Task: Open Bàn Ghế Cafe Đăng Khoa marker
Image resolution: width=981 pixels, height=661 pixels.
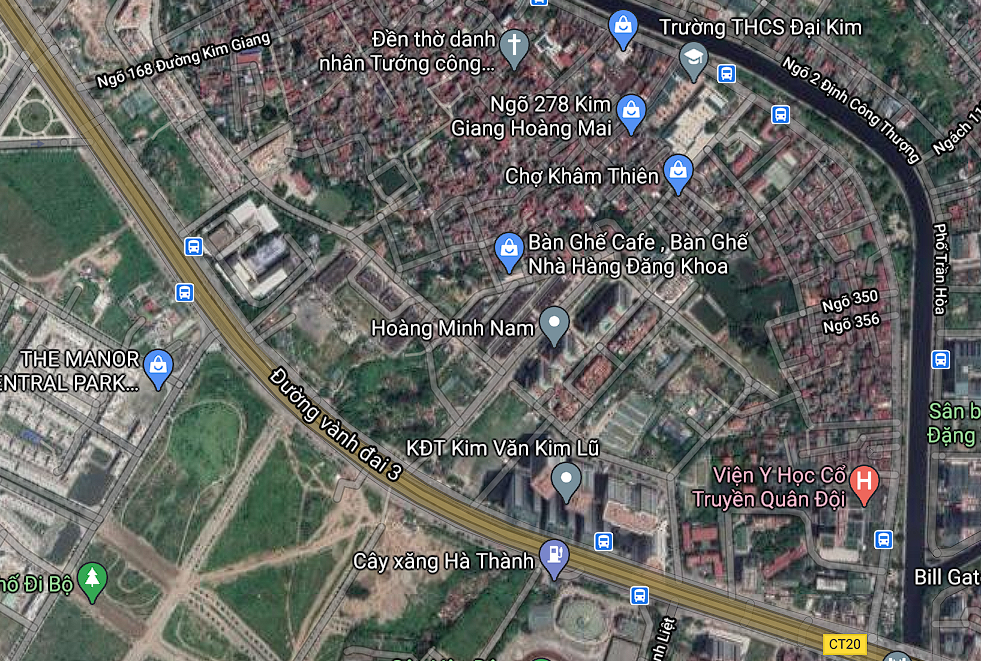Action: point(509,250)
